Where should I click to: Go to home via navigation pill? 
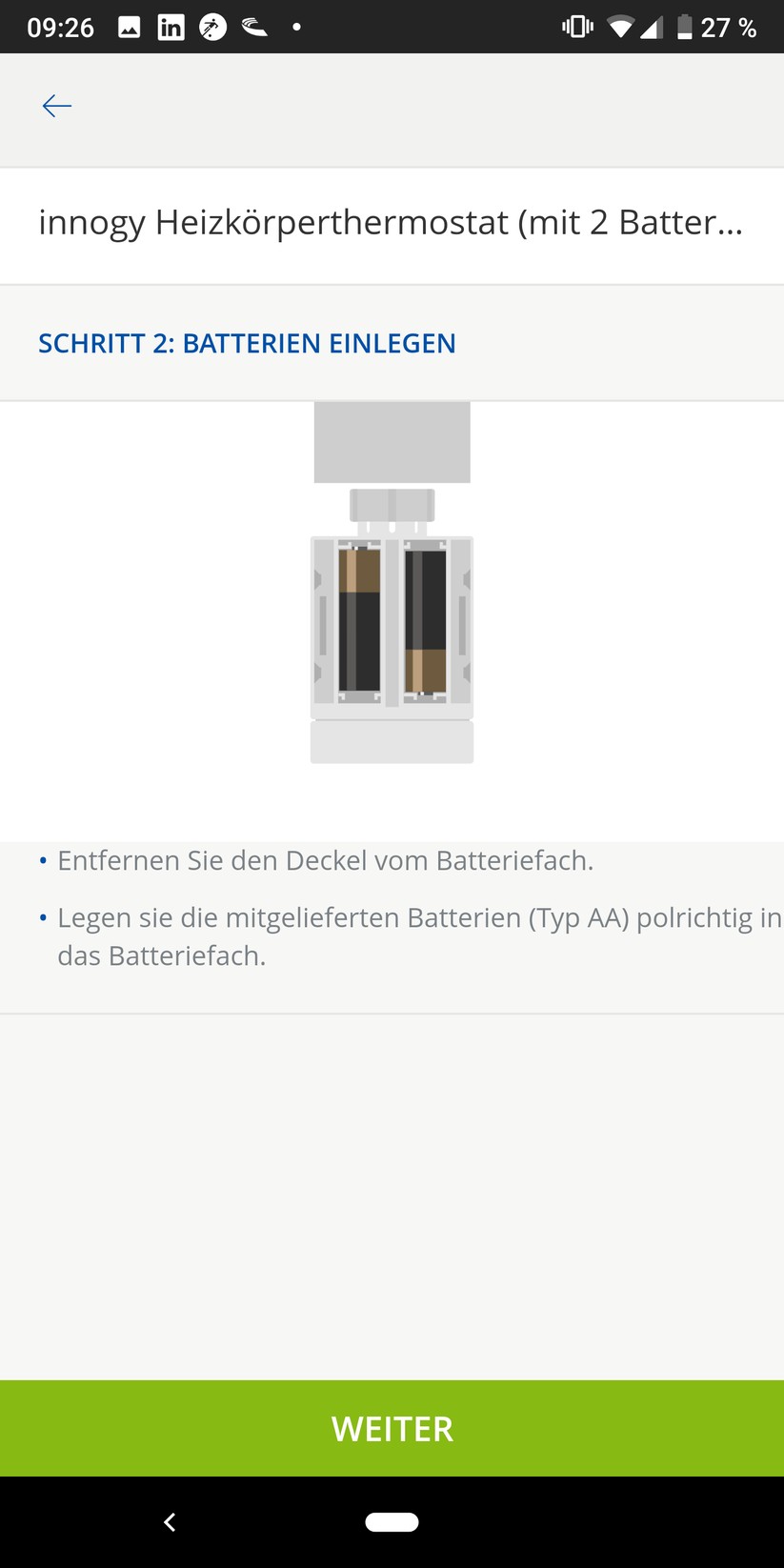pyautogui.click(x=392, y=1522)
